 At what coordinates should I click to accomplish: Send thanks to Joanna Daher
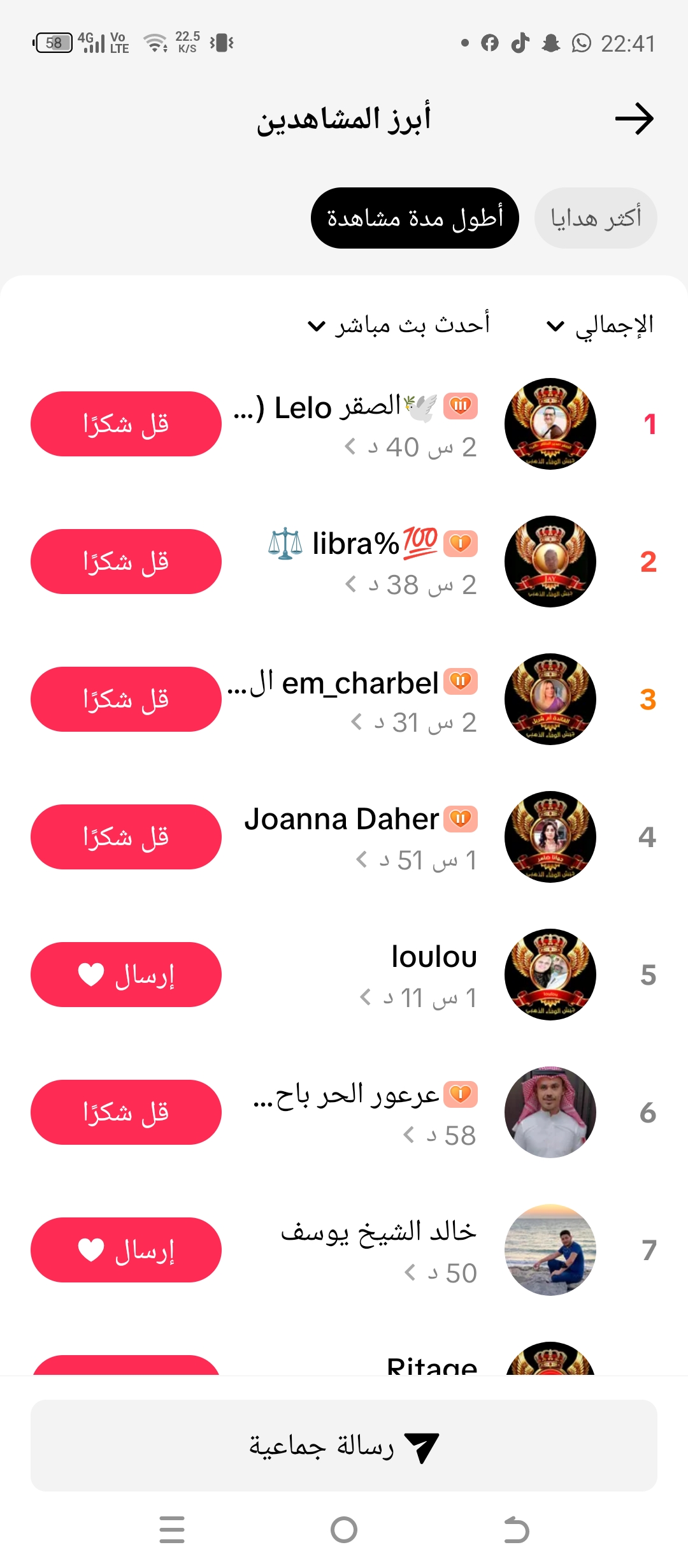(x=126, y=837)
